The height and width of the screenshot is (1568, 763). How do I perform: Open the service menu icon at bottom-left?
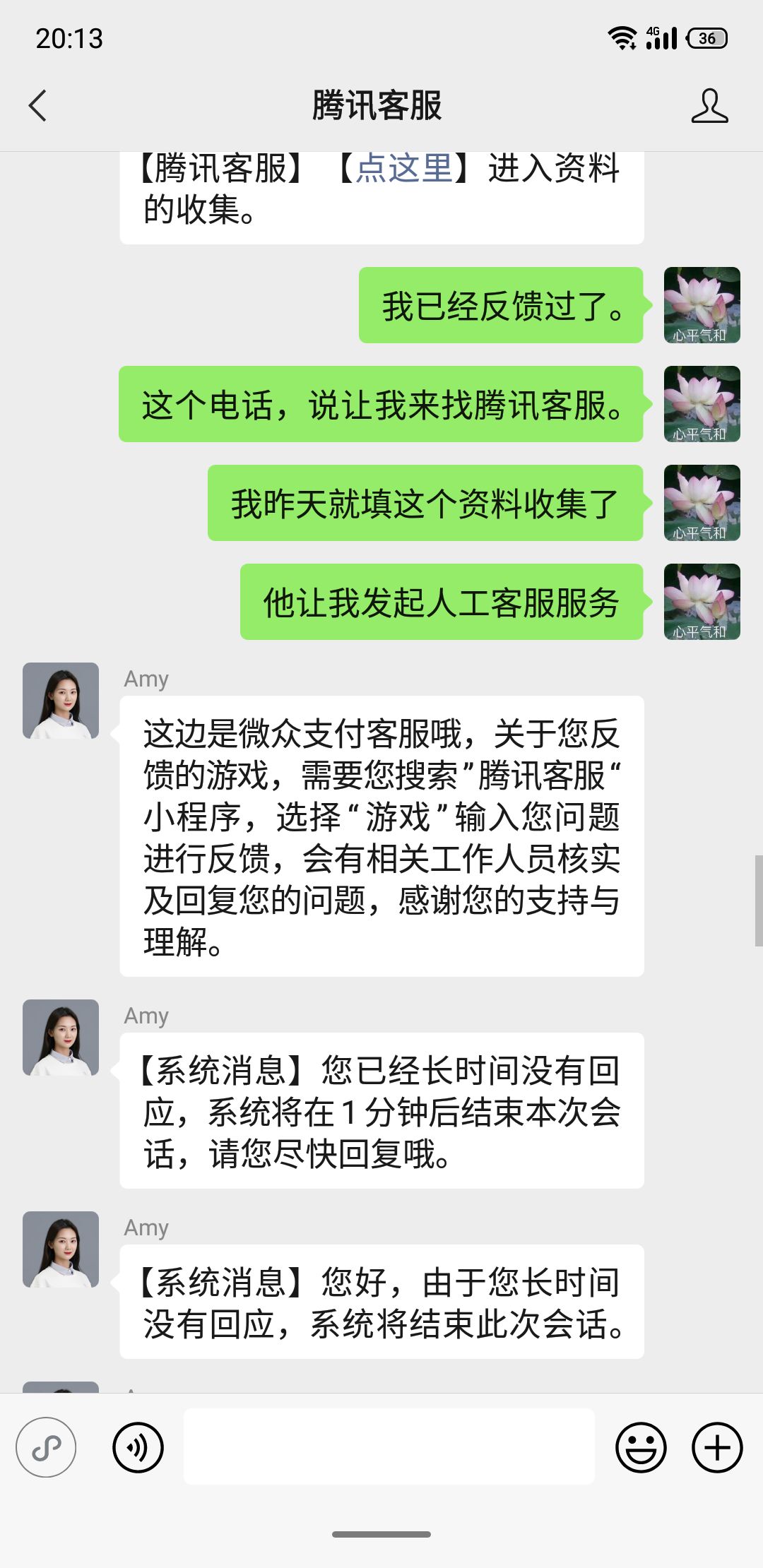click(46, 1447)
